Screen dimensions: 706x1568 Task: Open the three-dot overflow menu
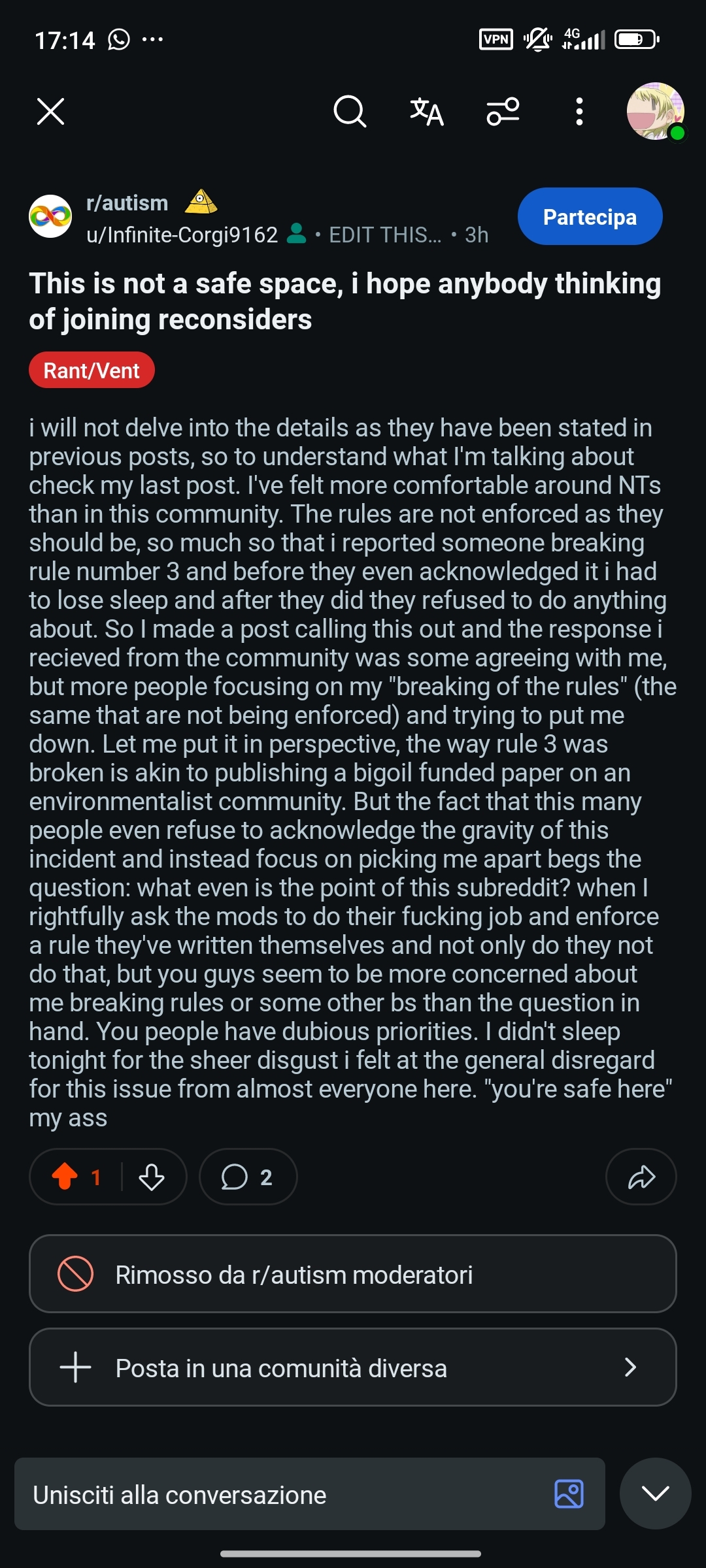point(579,111)
